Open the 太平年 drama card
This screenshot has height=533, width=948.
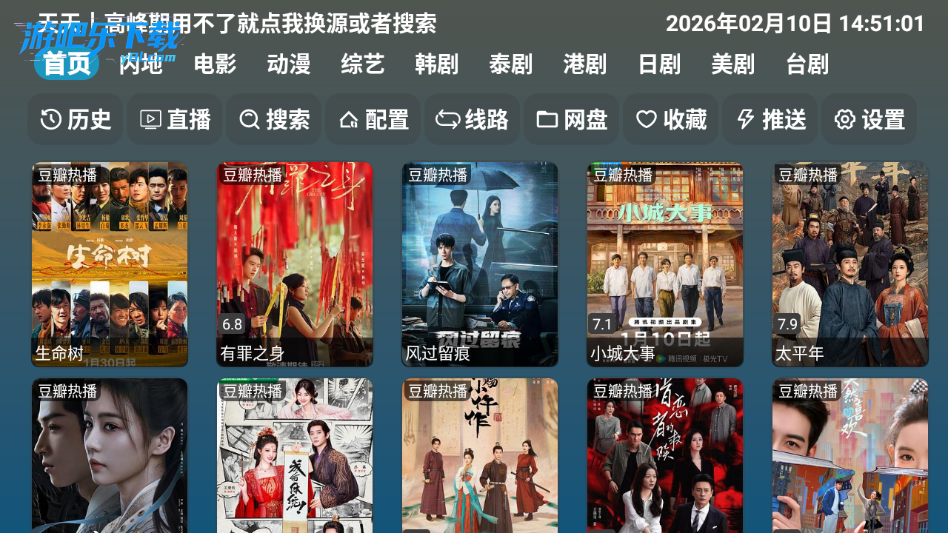850,264
